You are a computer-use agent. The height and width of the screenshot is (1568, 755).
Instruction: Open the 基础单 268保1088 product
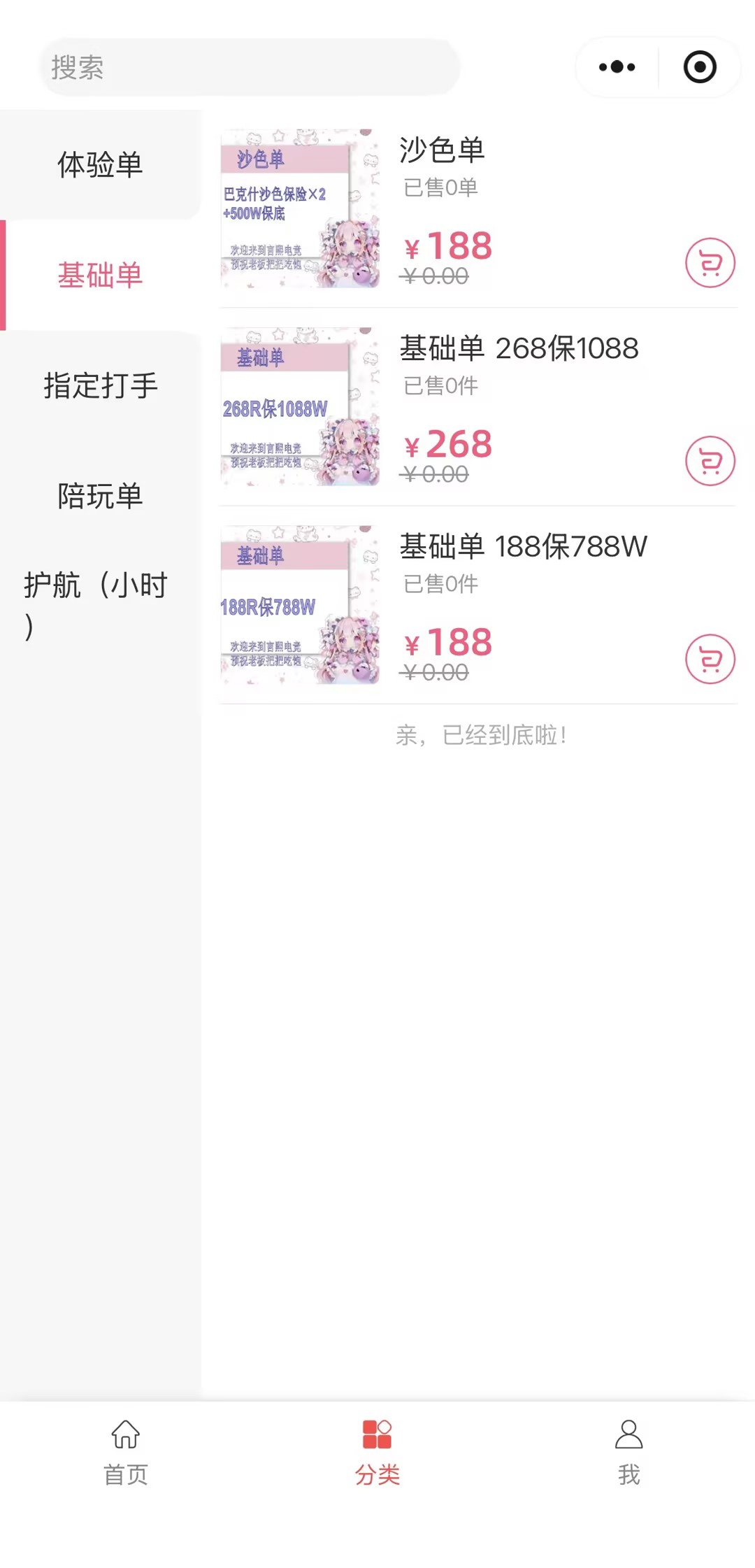pos(518,348)
